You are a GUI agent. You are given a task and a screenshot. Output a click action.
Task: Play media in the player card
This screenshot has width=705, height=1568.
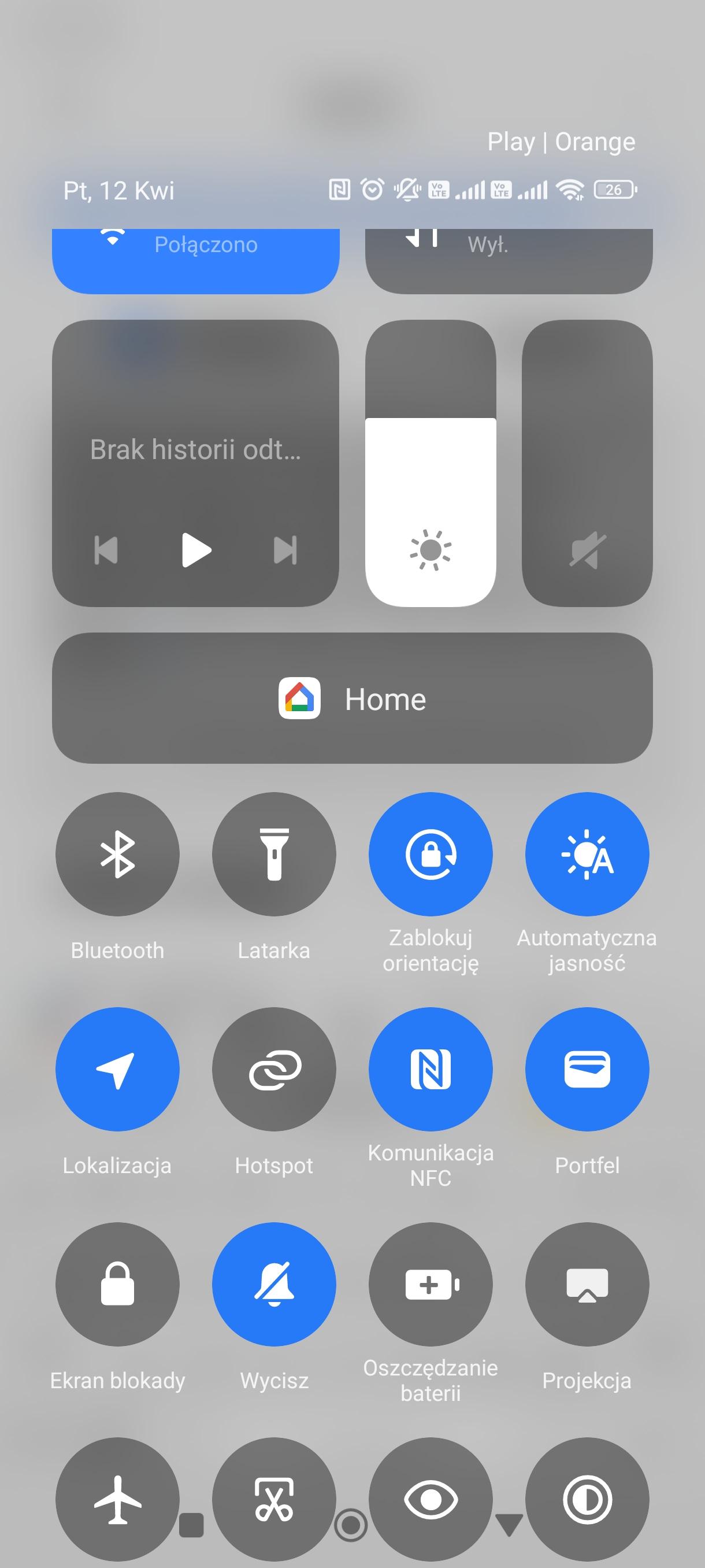[196, 550]
